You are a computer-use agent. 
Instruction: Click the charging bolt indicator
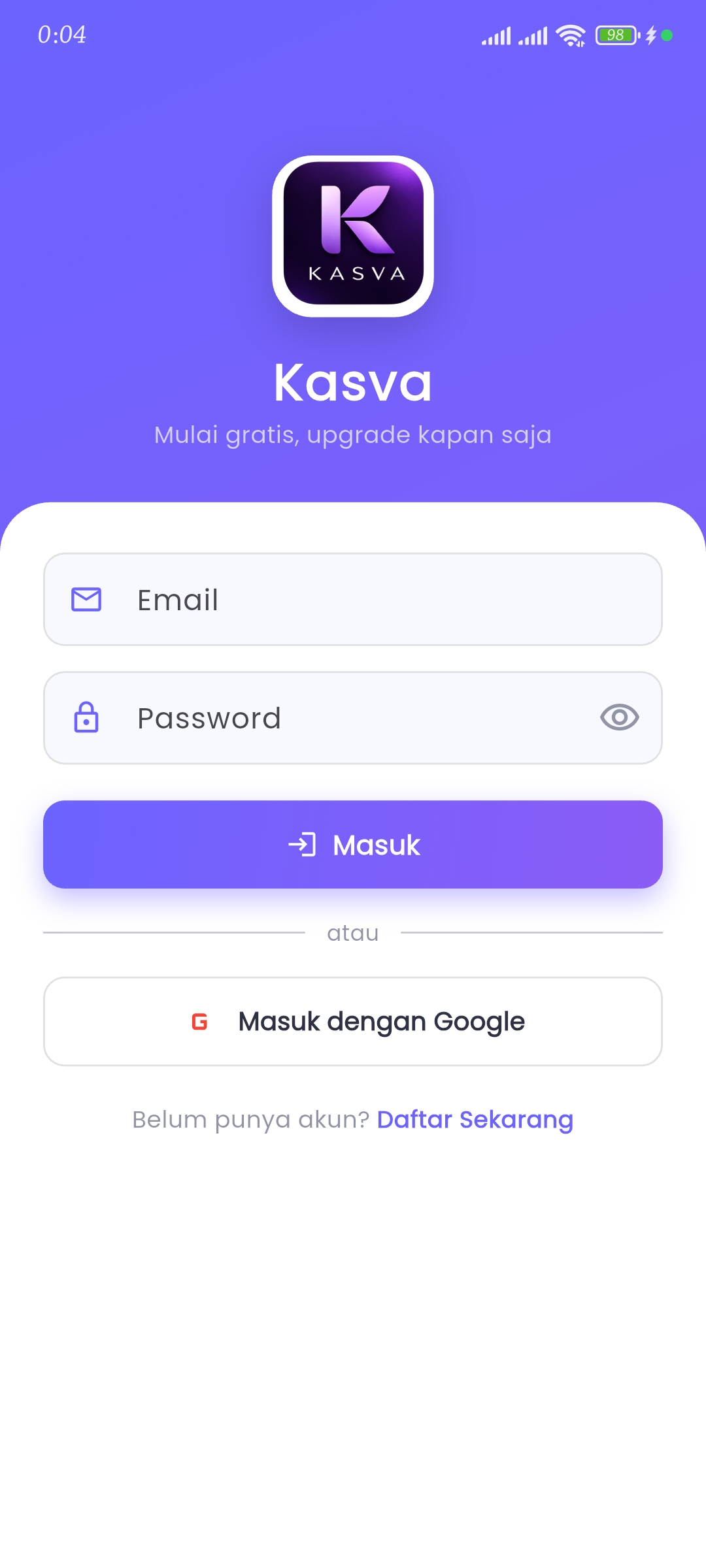(650, 36)
